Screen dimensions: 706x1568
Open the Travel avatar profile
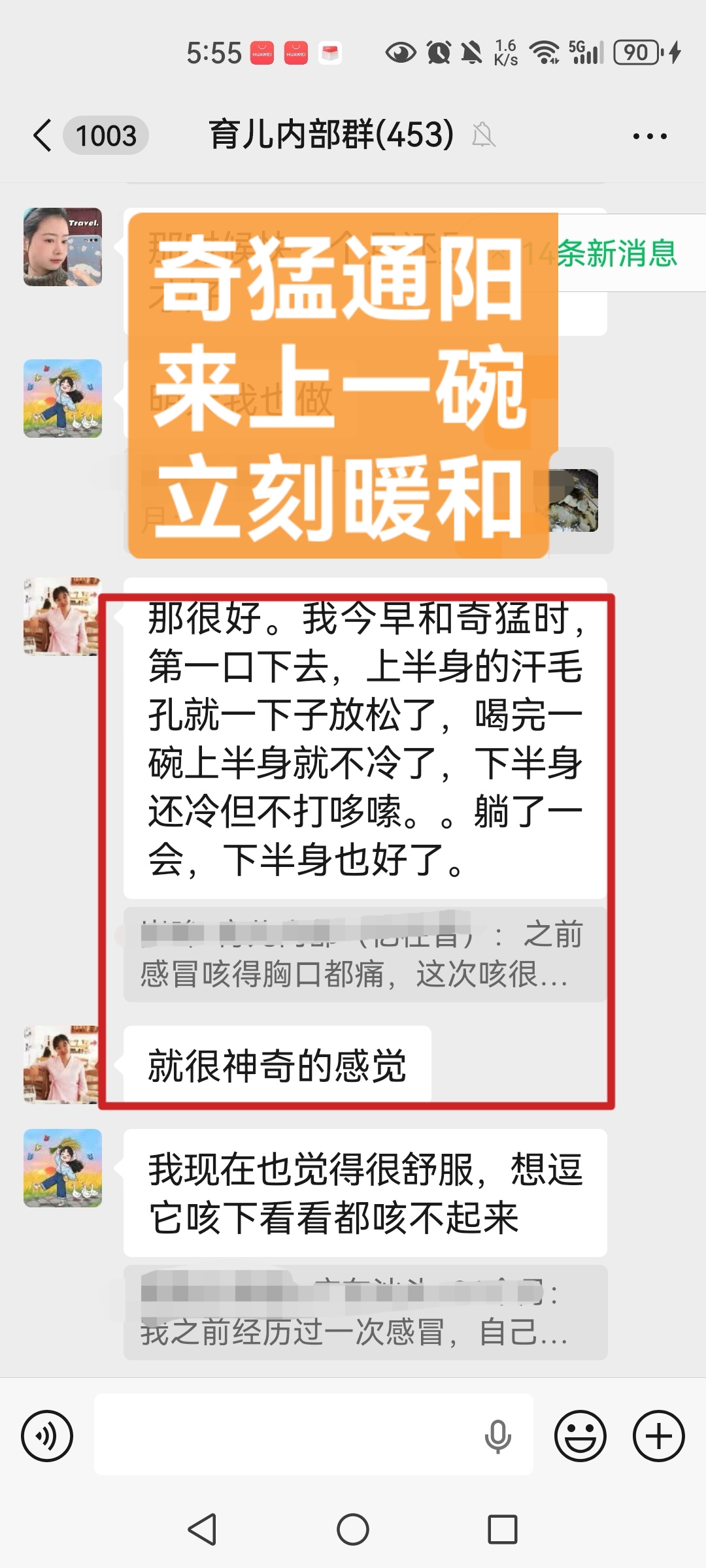click(x=62, y=247)
